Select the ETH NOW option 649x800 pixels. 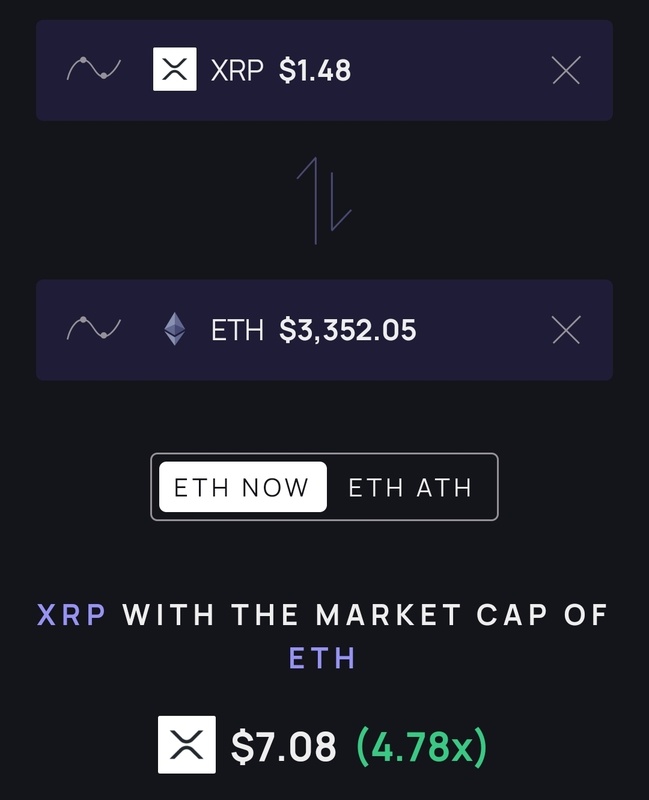(x=242, y=487)
